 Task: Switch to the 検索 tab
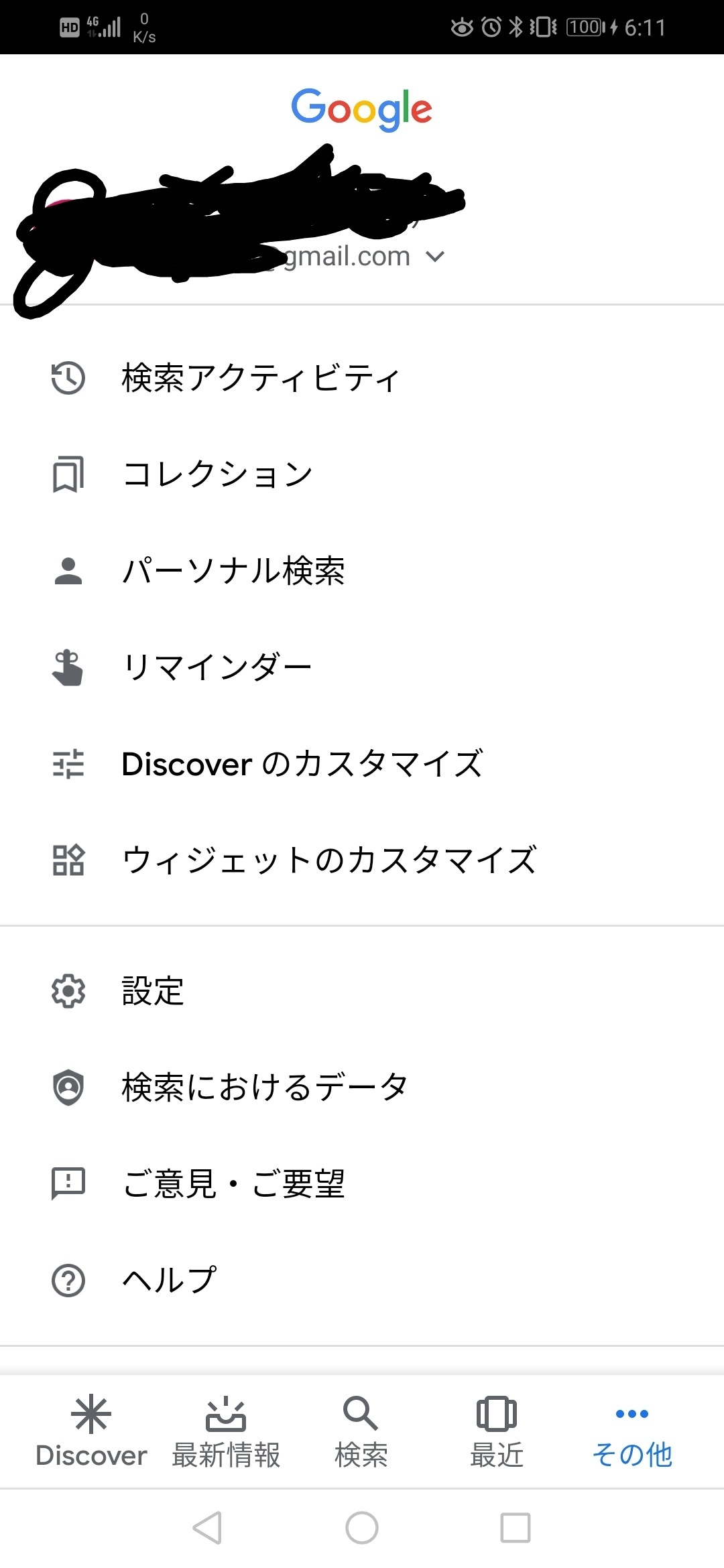pyautogui.click(x=361, y=1433)
